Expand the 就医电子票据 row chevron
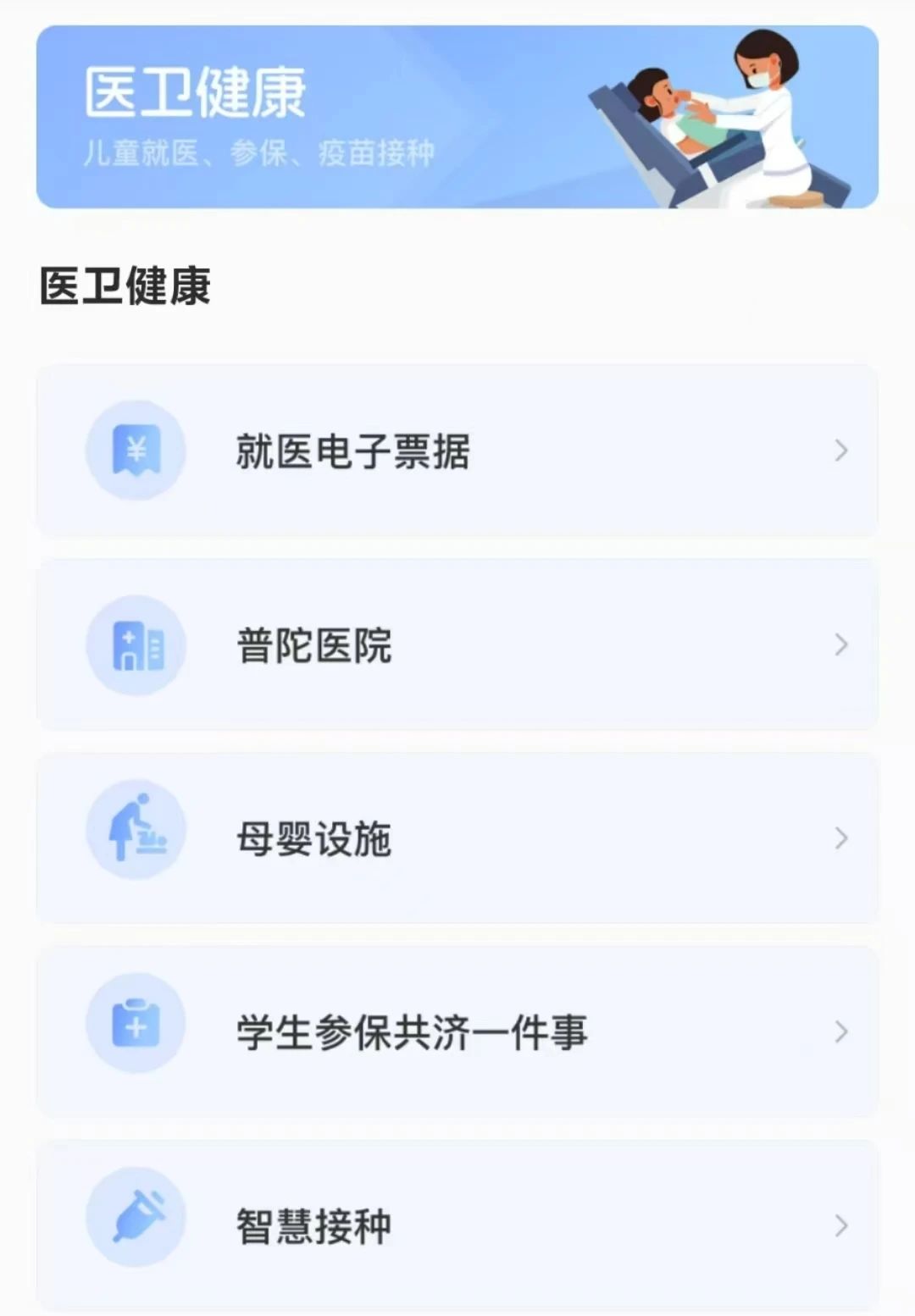 coord(840,451)
